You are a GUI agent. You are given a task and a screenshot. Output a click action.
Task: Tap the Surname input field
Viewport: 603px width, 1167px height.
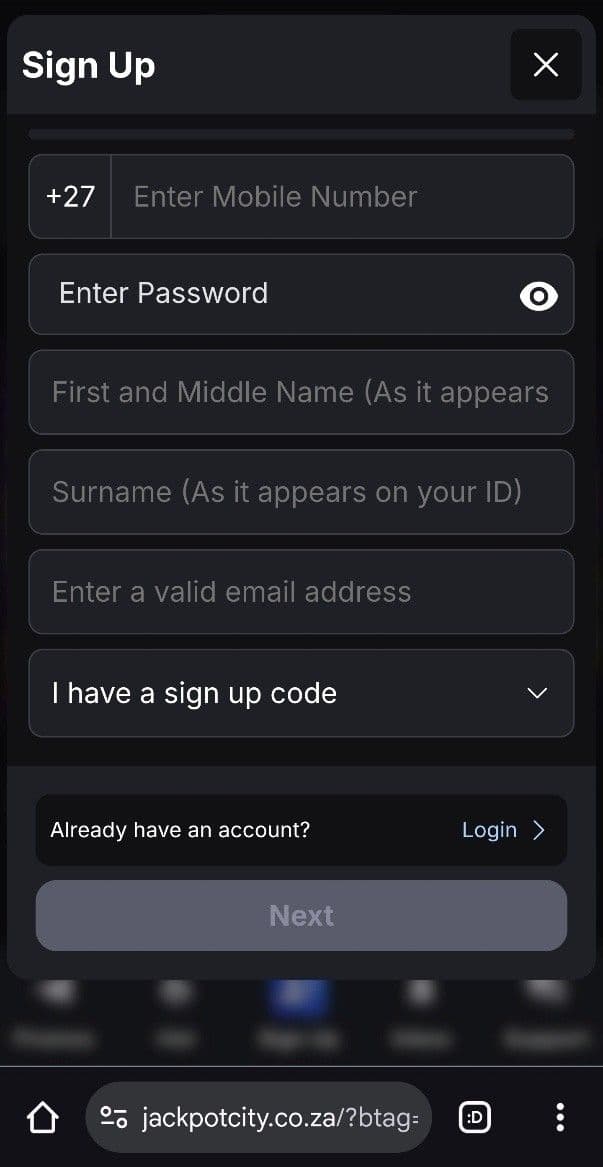pyautogui.click(x=301, y=492)
